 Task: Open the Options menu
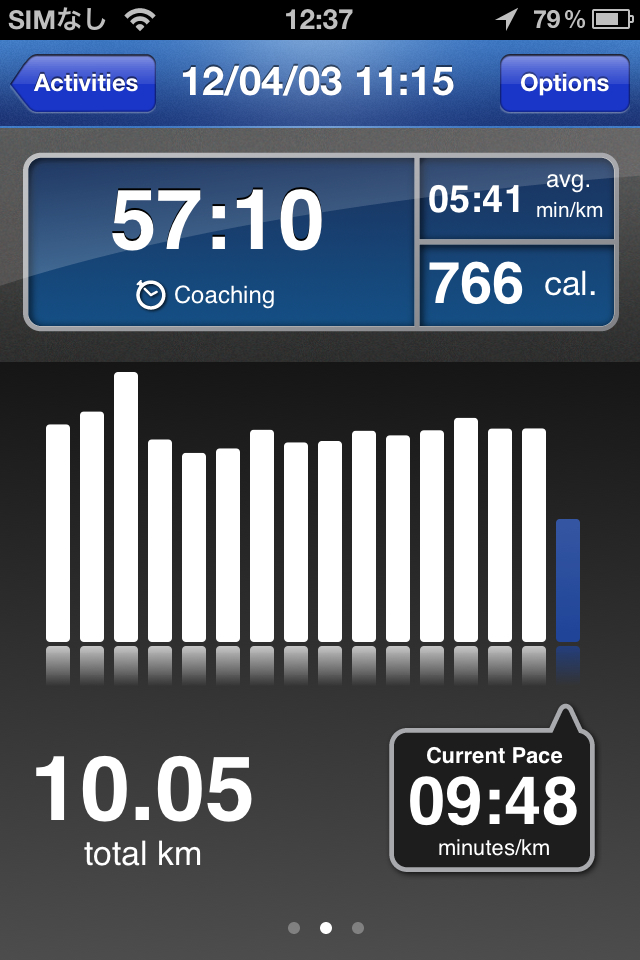click(x=564, y=83)
